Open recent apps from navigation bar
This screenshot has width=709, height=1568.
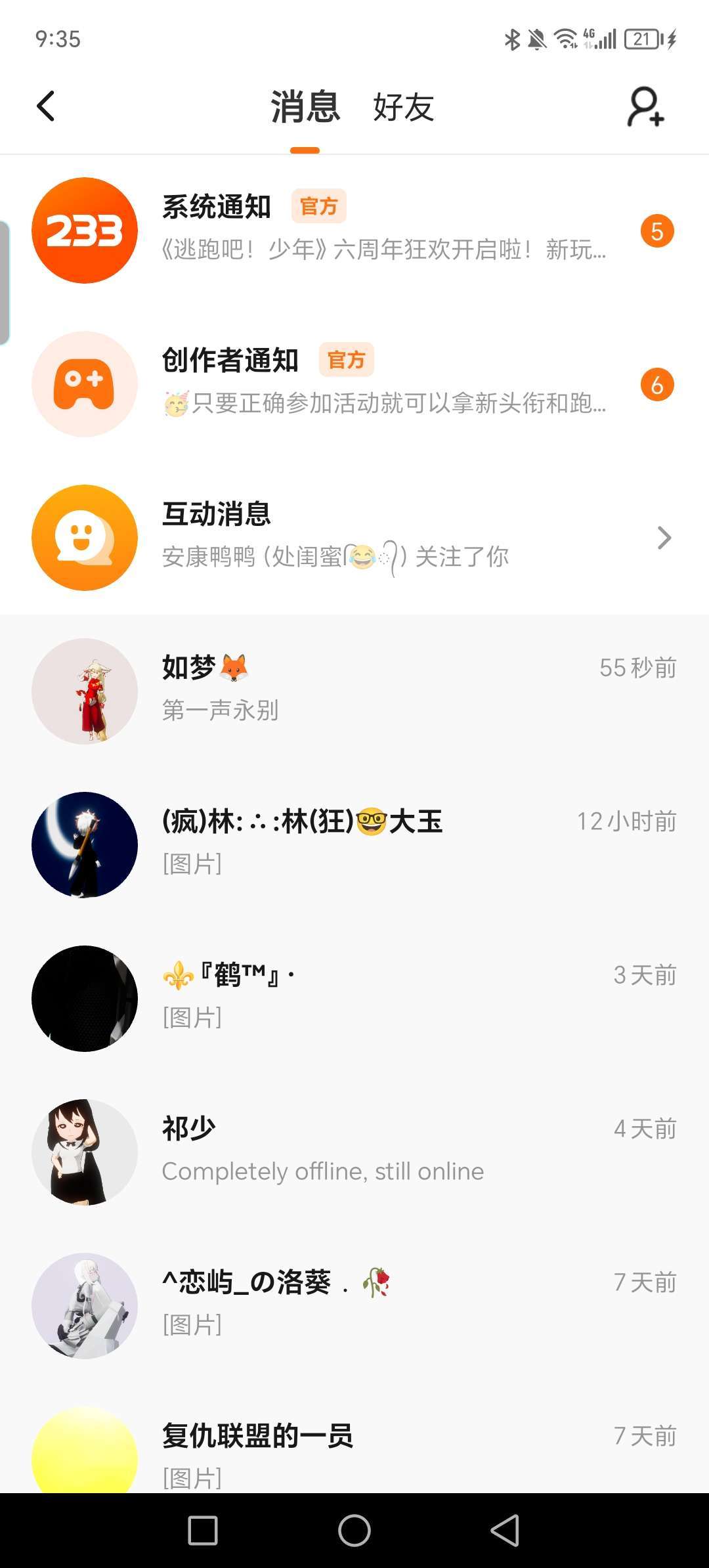[203, 1531]
